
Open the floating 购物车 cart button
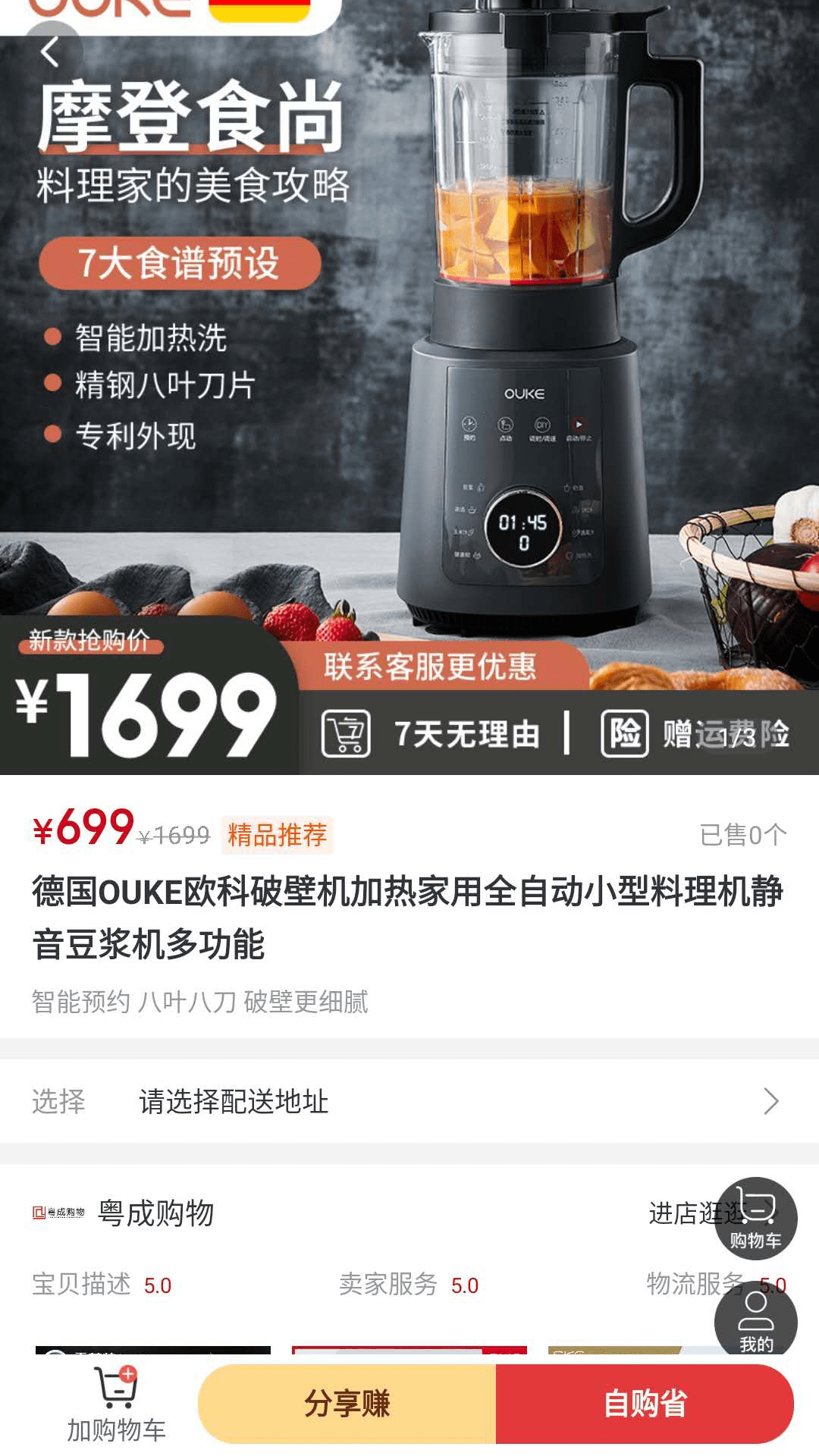(755, 1219)
